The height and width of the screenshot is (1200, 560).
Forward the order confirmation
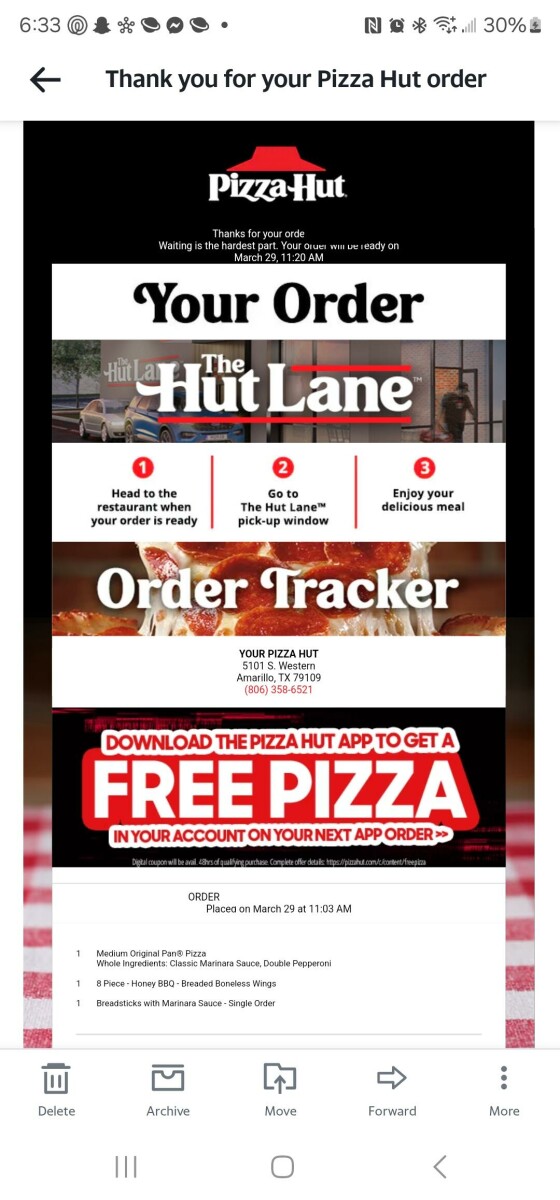(x=392, y=1090)
